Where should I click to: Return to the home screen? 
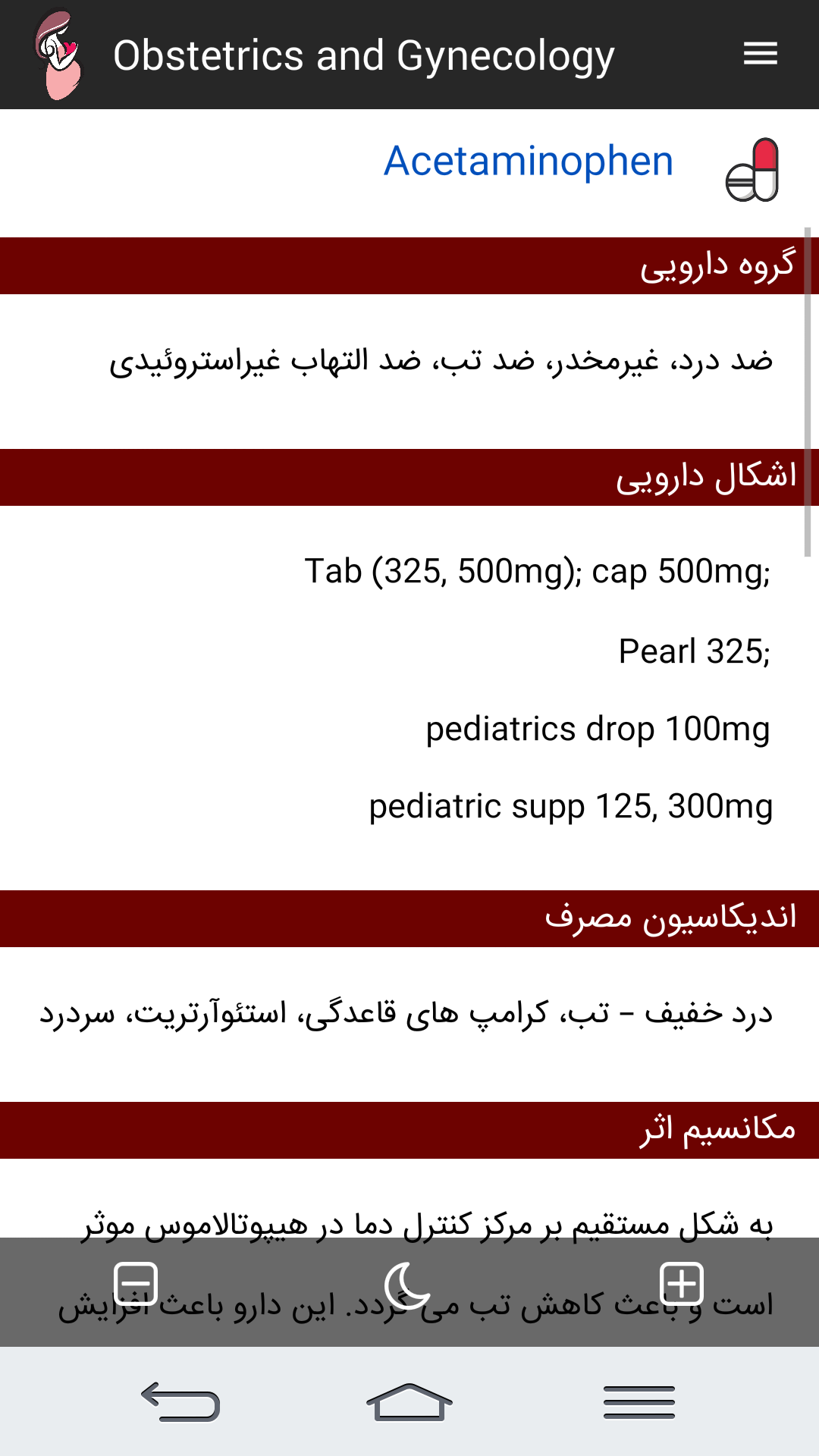pyautogui.click(x=409, y=1401)
